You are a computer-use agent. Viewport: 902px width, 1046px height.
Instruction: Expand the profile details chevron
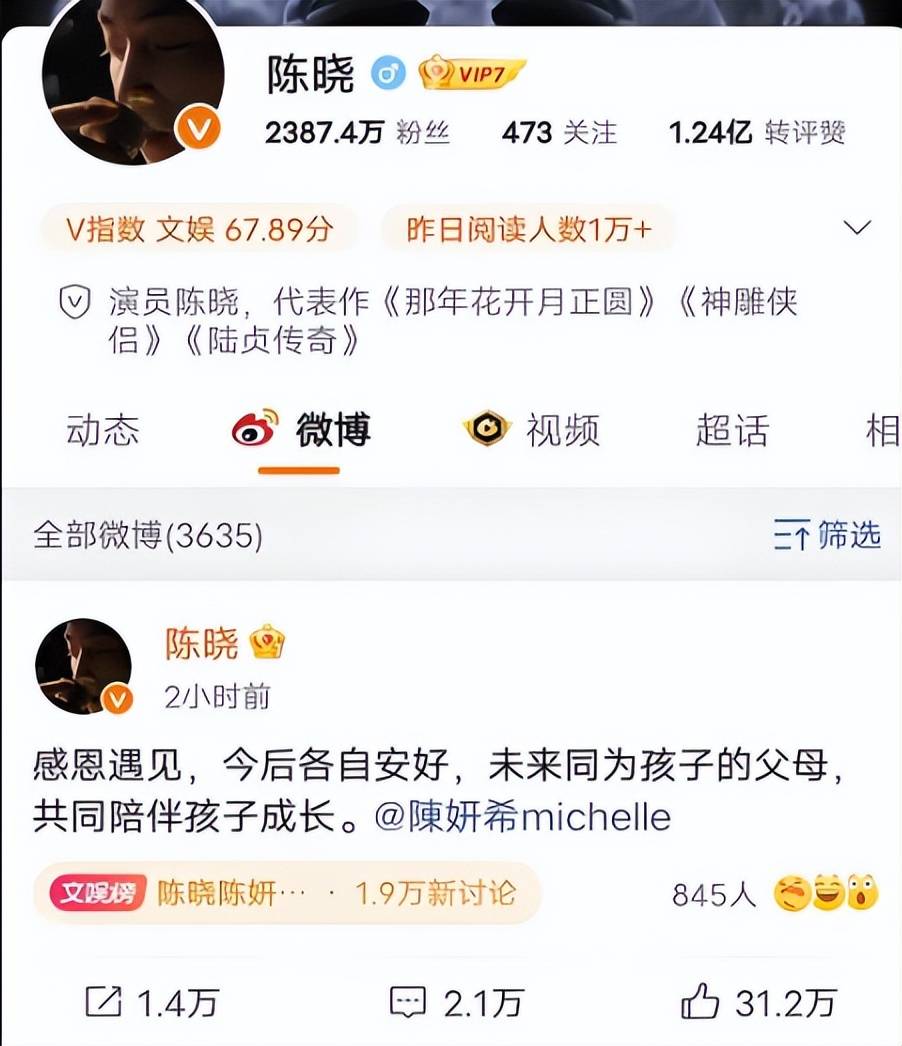[857, 228]
